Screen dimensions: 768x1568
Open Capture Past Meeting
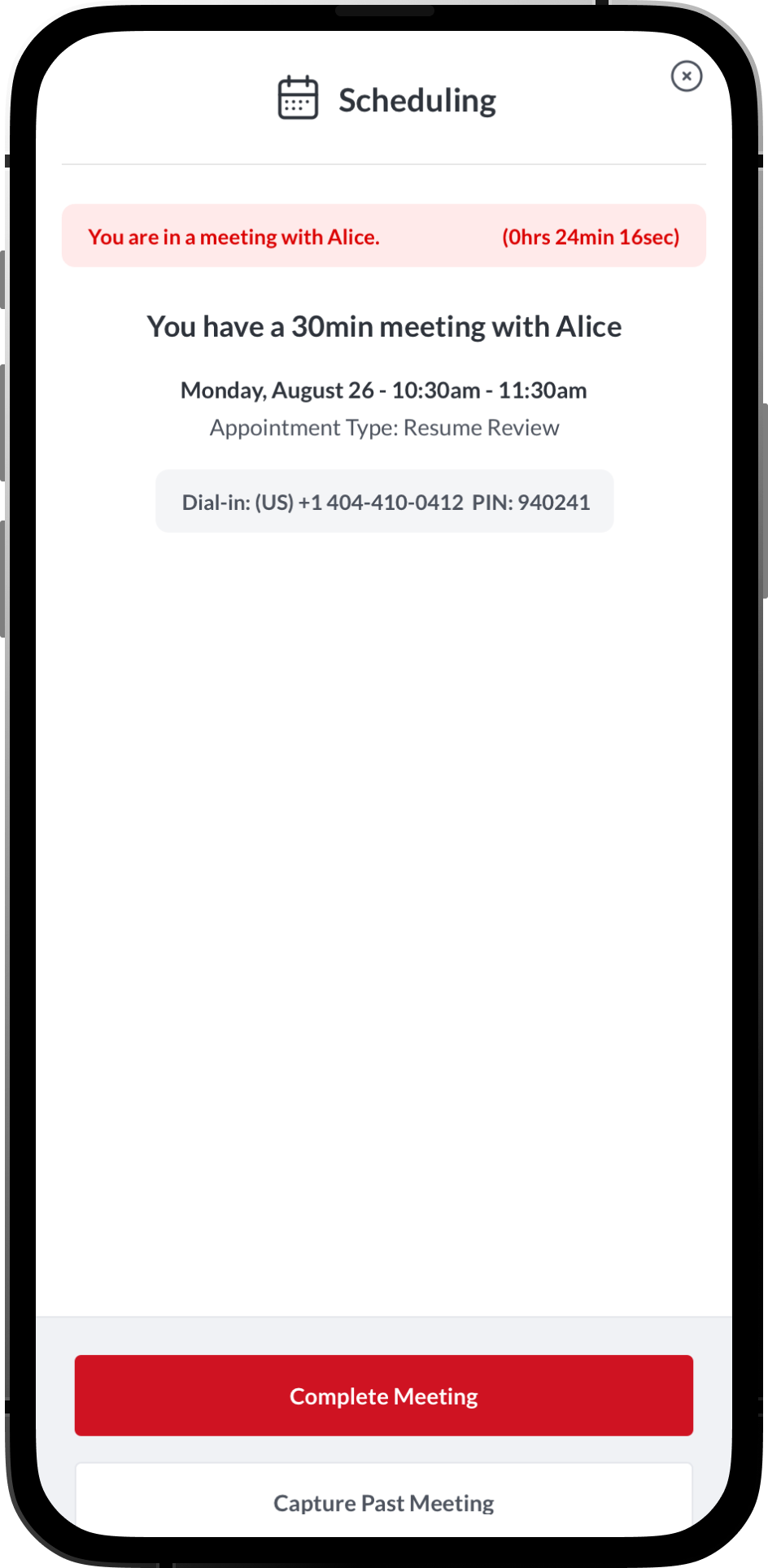384,1502
